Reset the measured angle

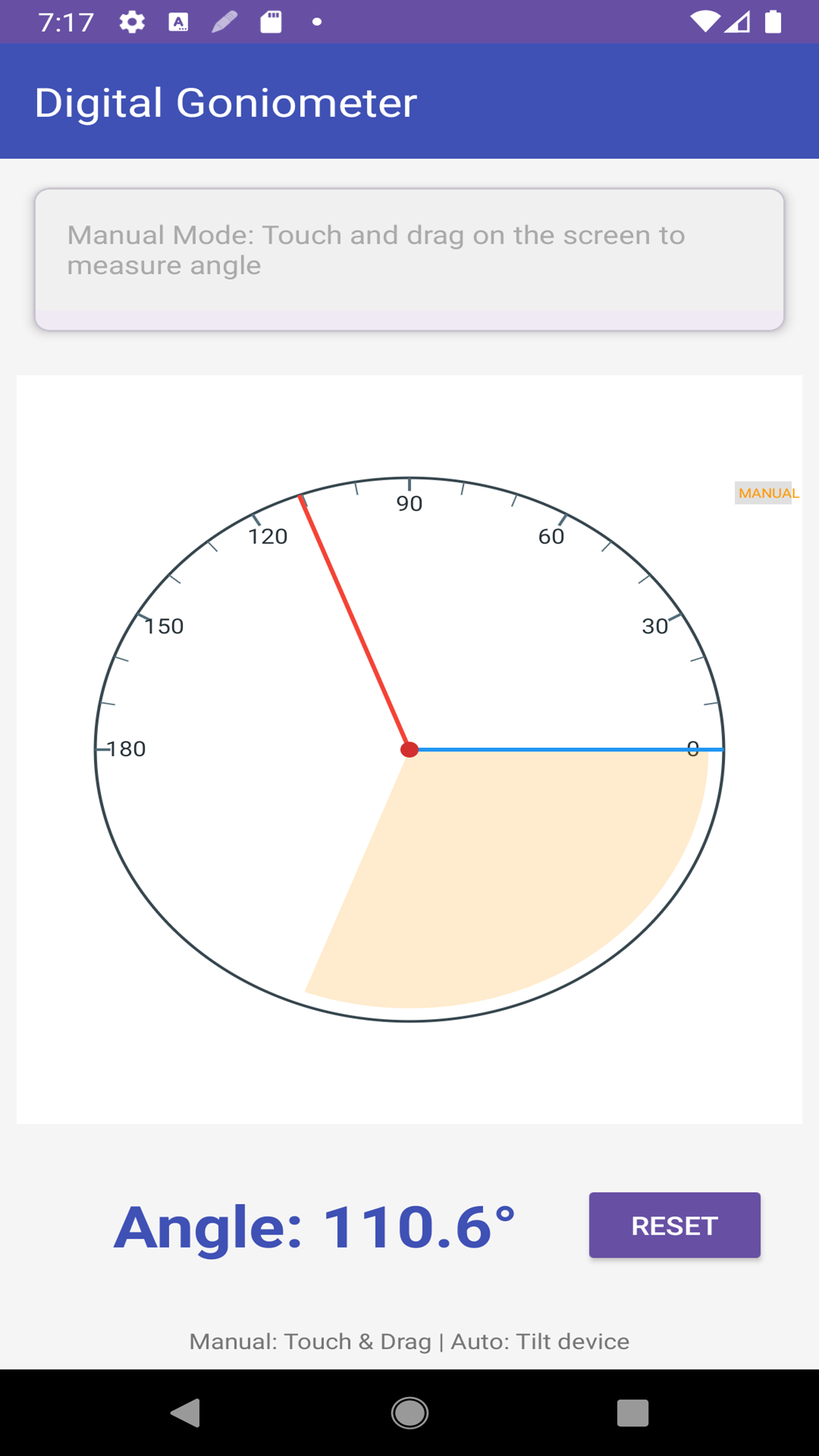[x=674, y=1225]
